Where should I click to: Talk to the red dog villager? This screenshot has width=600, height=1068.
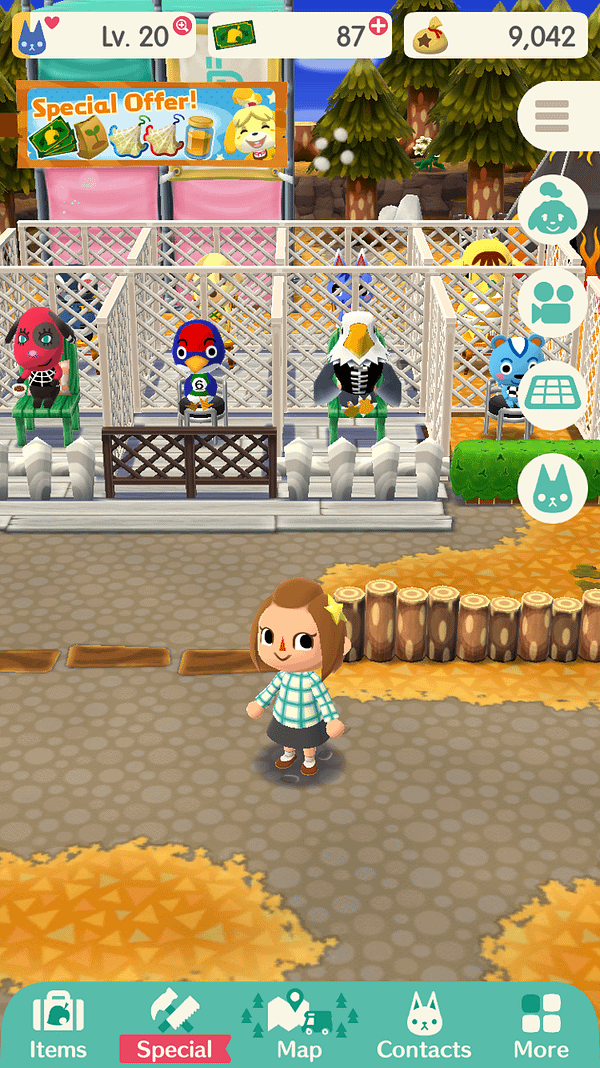[42, 356]
